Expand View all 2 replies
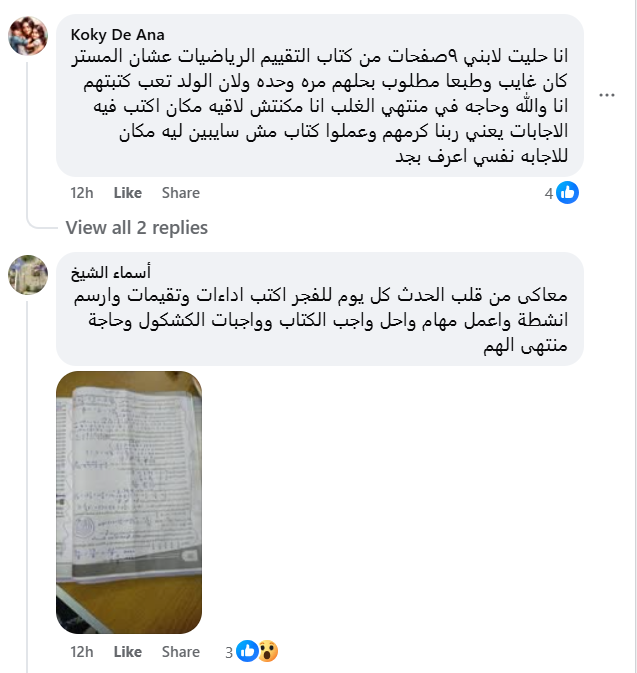The width and height of the screenshot is (637, 673). click(136, 228)
